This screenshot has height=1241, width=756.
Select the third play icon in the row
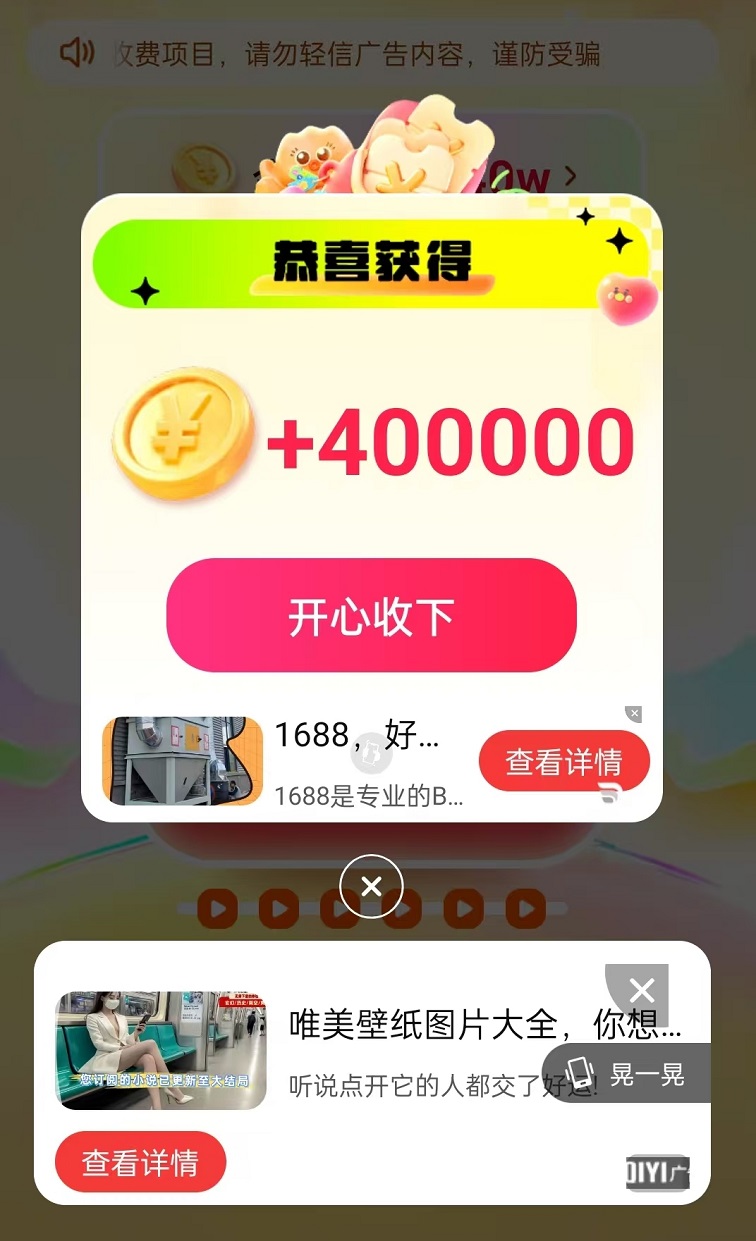(x=340, y=909)
